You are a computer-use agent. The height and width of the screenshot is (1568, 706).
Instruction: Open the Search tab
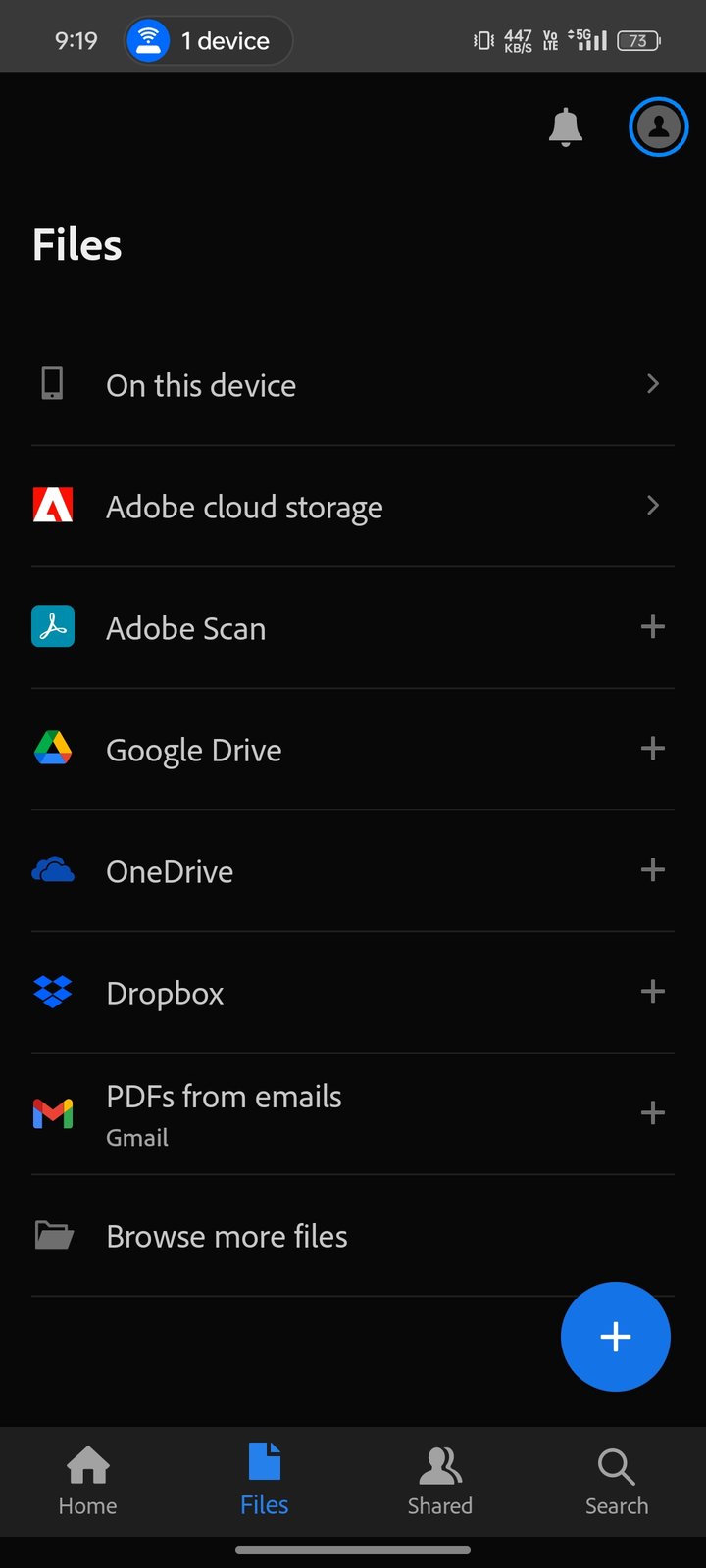(617, 1481)
